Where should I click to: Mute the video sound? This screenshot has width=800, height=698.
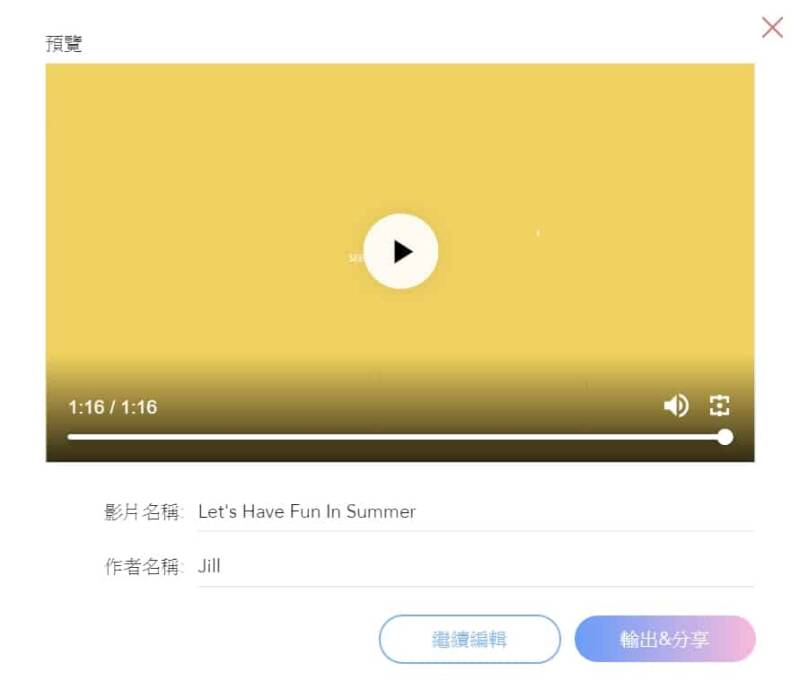pos(676,405)
